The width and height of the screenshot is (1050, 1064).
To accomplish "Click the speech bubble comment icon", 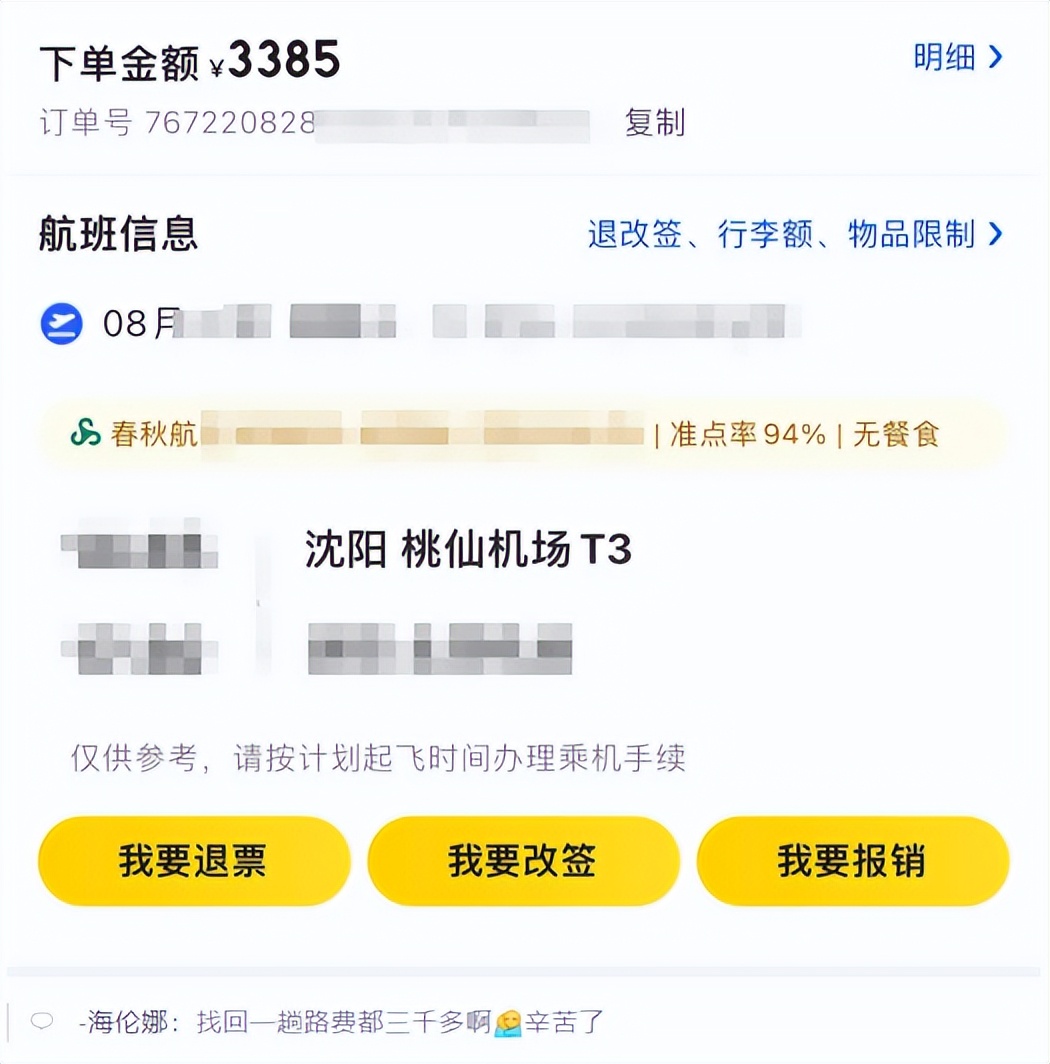I will 40,1021.
